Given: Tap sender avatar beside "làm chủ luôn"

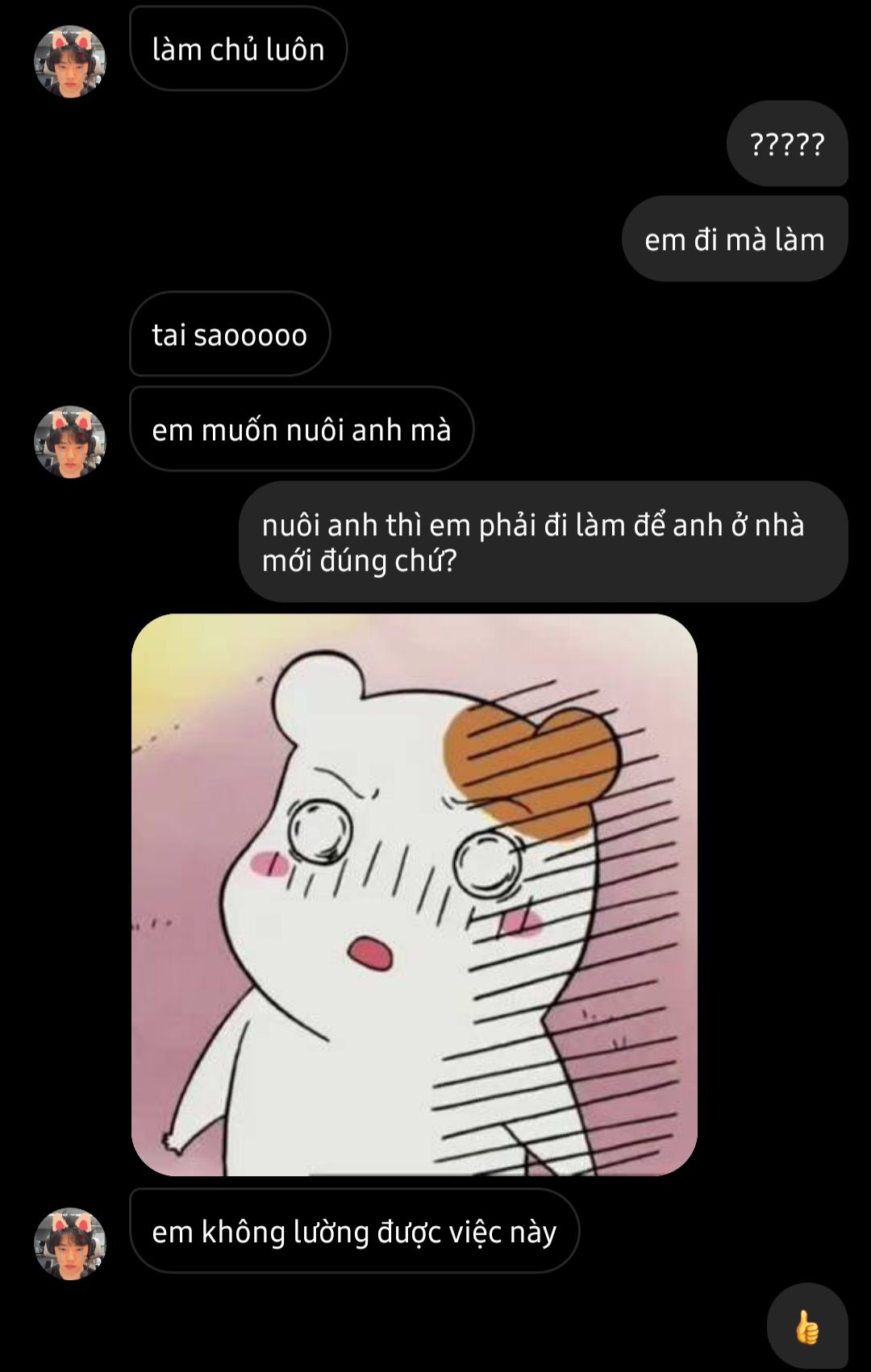Looking at the screenshot, I should [x=70, y=61].
